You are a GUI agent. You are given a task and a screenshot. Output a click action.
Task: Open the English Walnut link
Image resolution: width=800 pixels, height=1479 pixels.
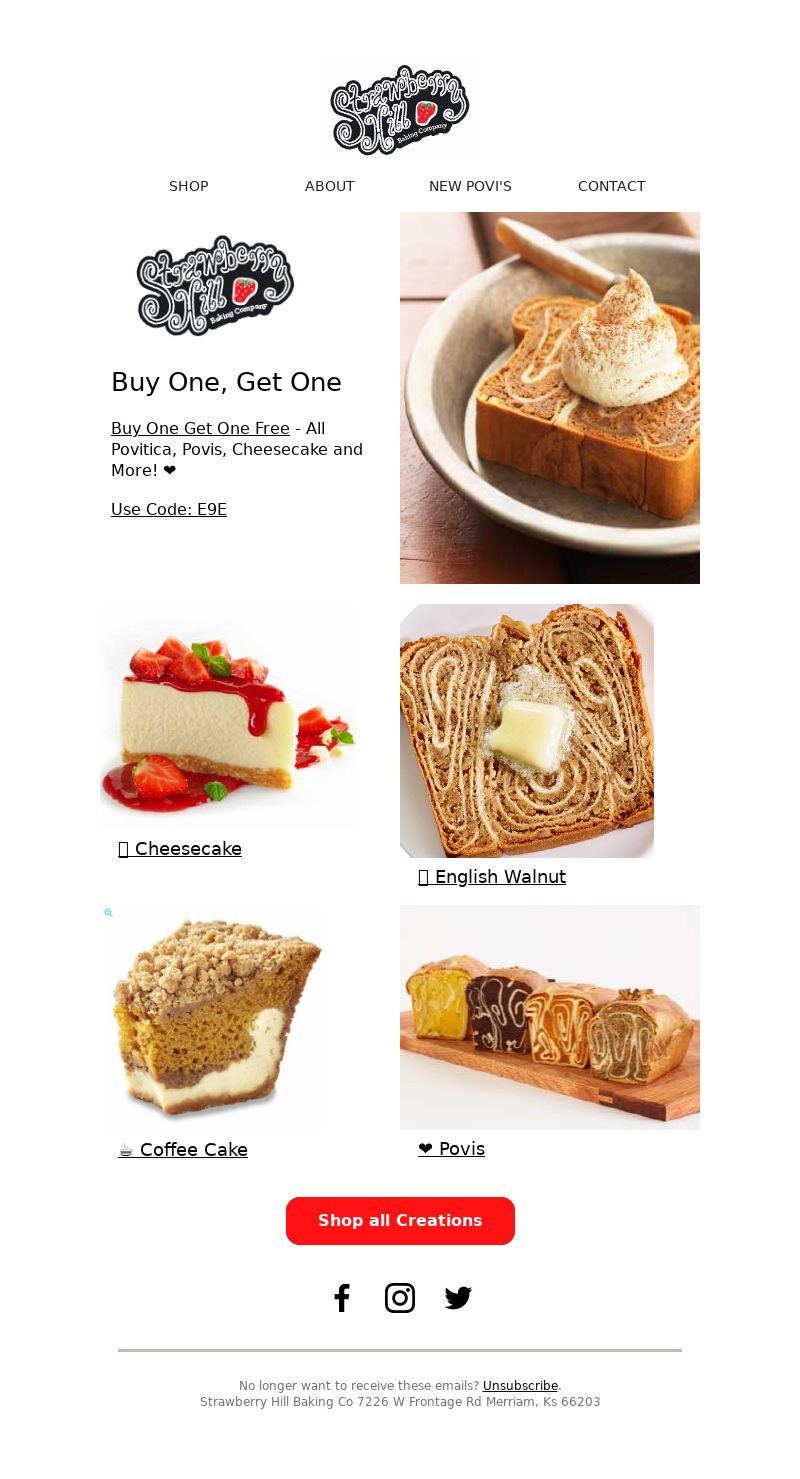point(492,877)
